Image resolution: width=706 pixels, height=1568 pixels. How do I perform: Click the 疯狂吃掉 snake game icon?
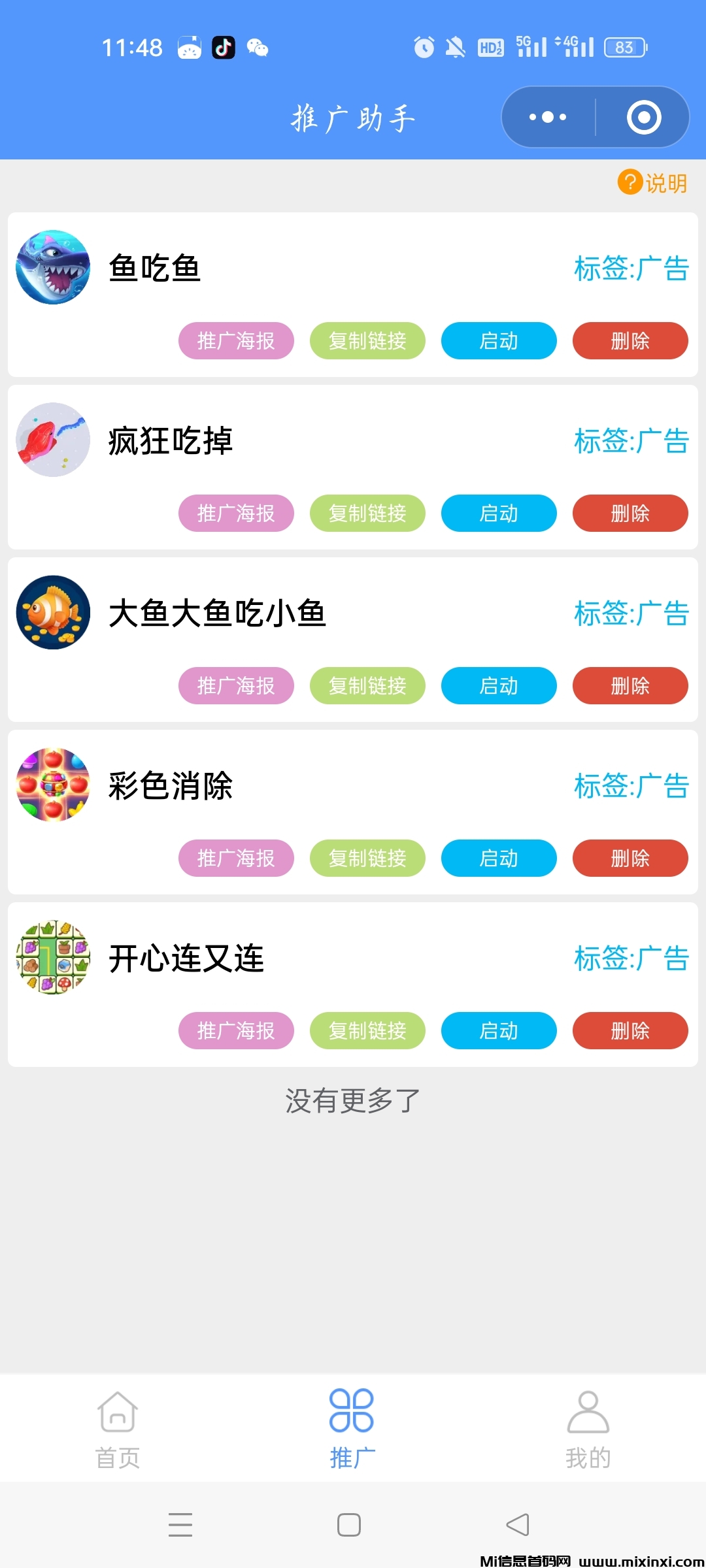53,440
